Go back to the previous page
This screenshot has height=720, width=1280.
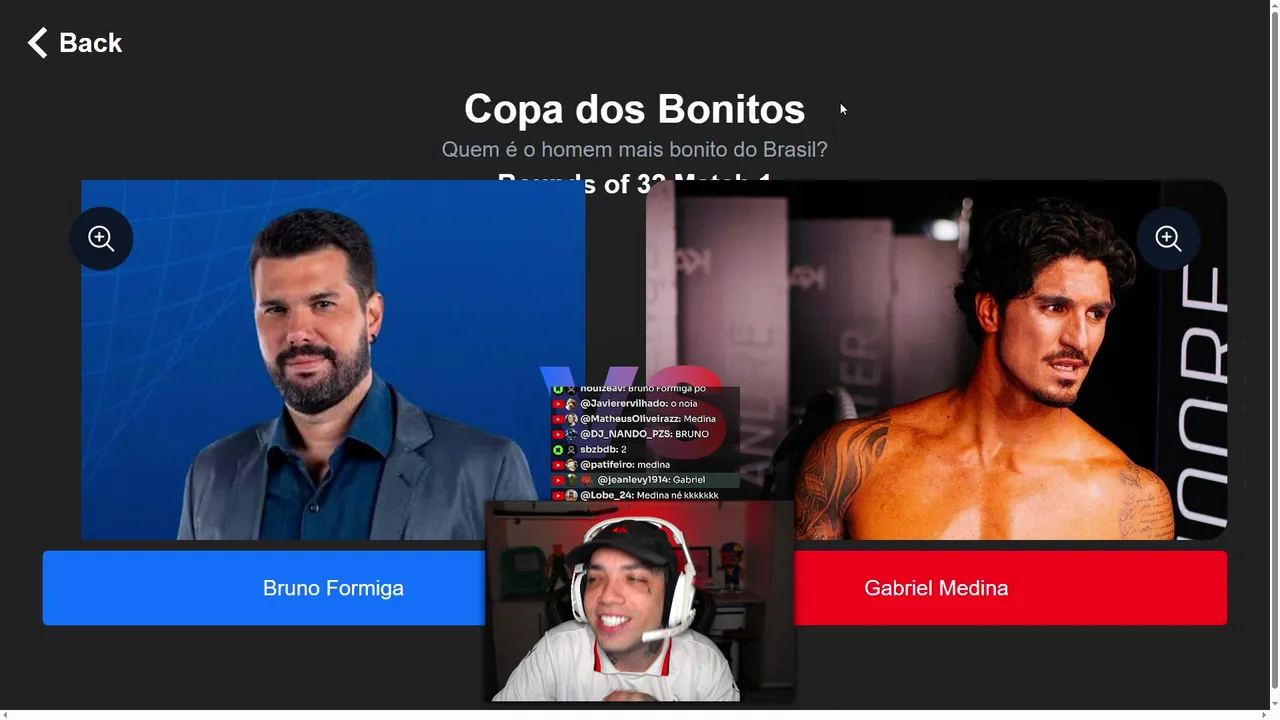click(x=75, y=43)
